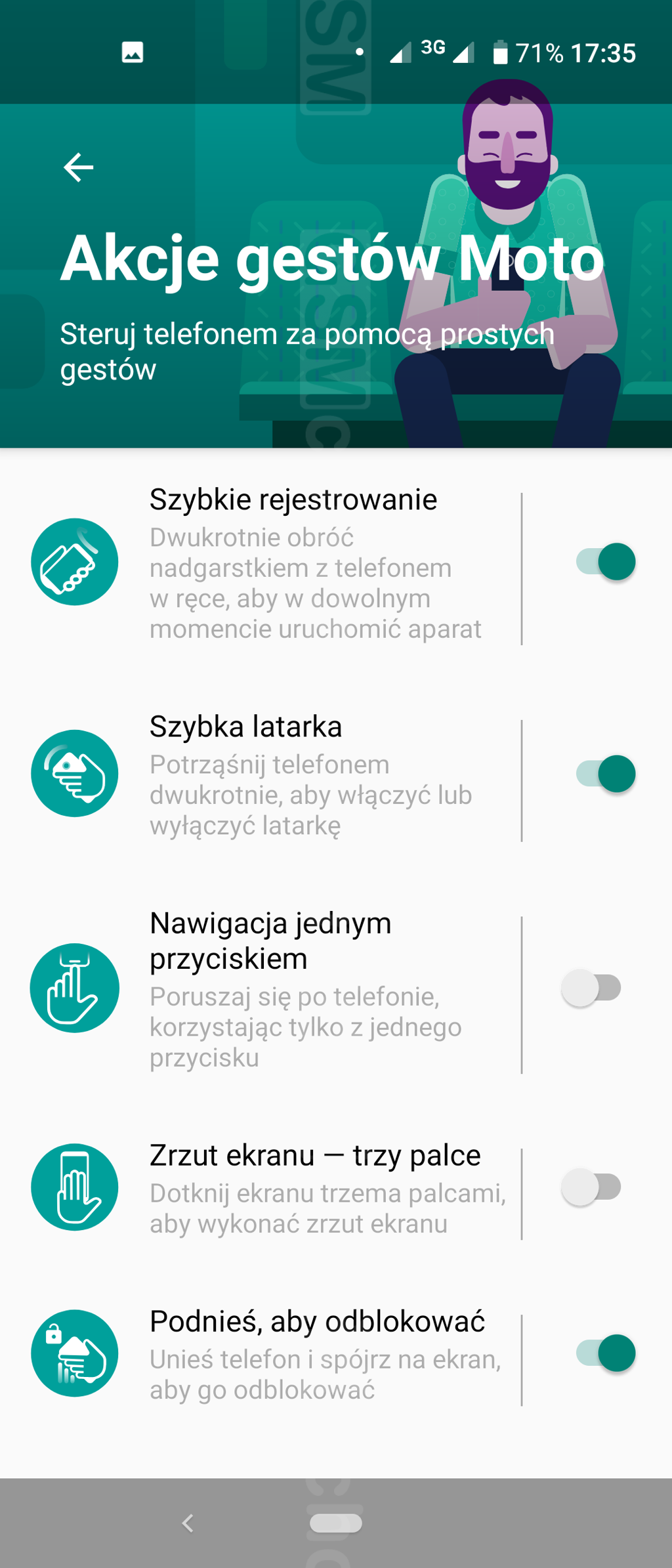672x1568 pixels.
Task: Turn off the Szybka latarka switch
Action: 605,774
